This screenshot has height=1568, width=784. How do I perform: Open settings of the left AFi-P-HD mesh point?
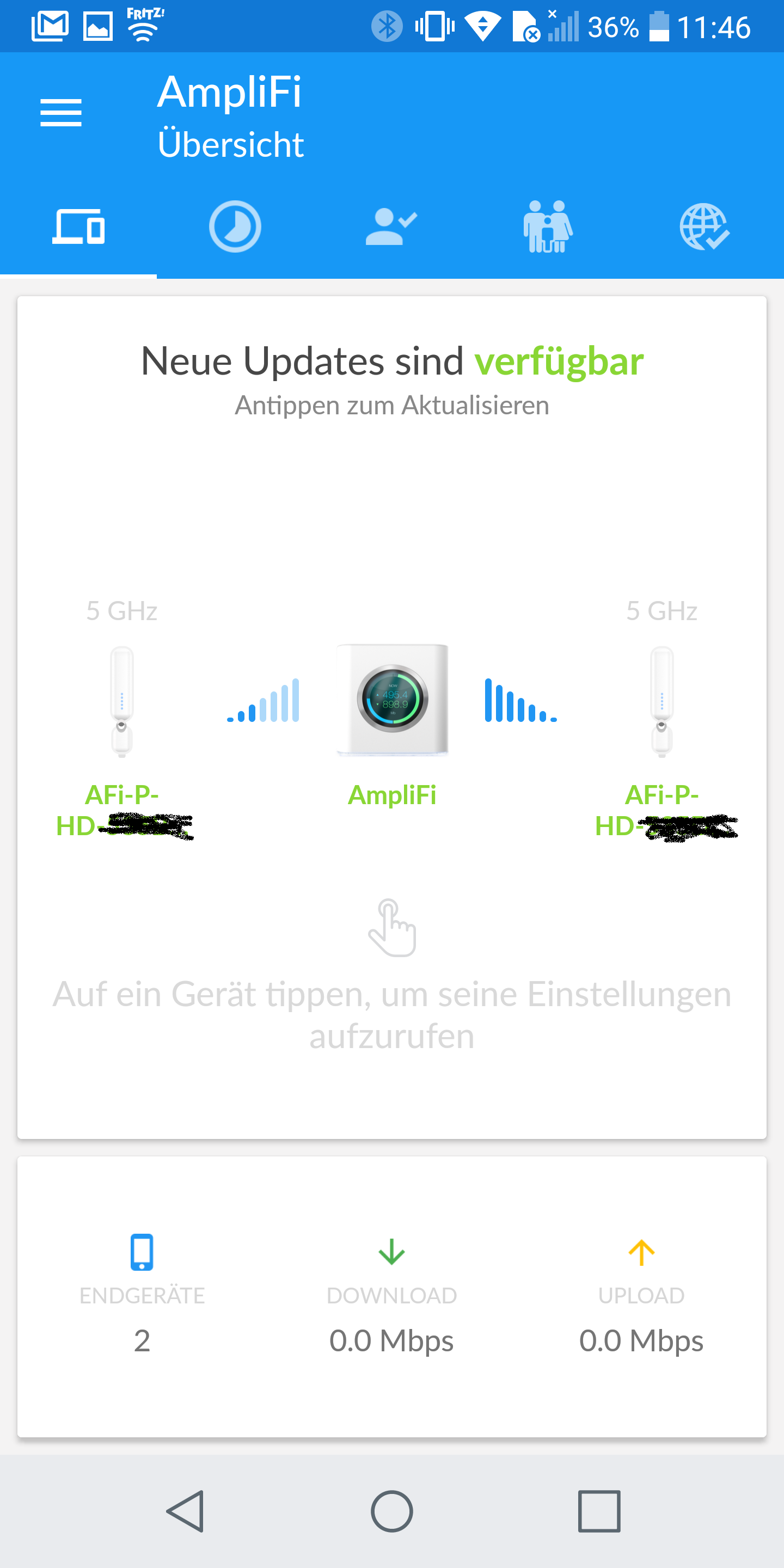122,701
